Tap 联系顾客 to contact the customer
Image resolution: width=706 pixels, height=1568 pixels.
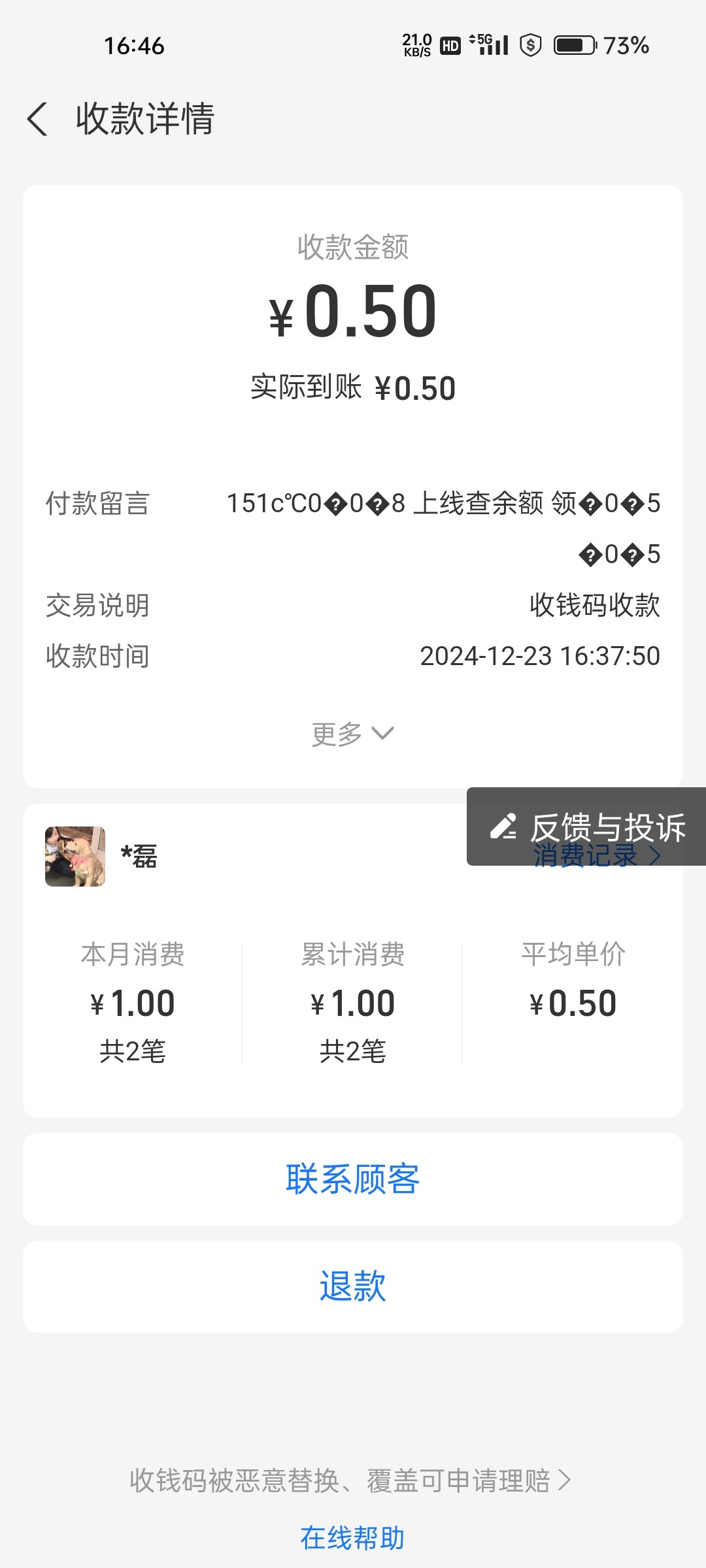[x=352, y=1179]
